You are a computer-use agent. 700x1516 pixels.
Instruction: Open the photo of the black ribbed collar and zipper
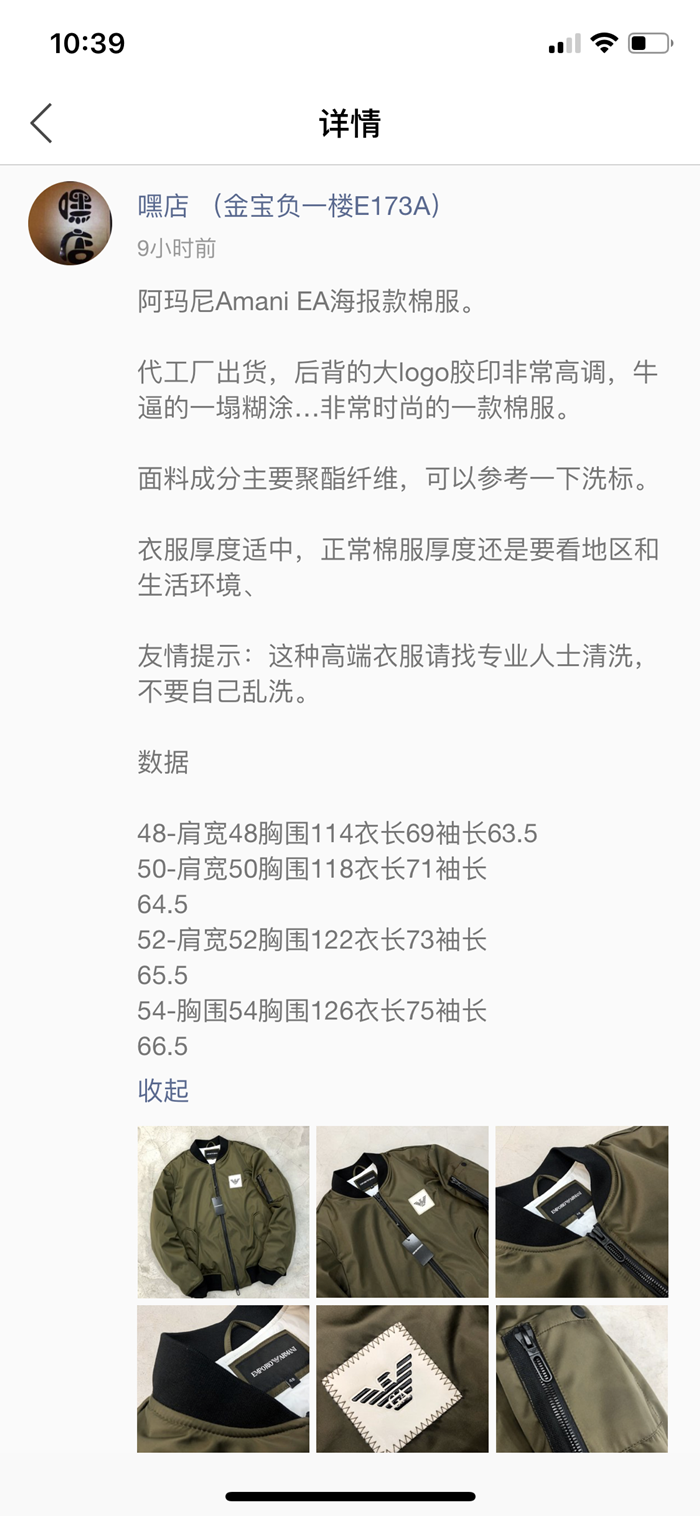click(581, 1212)
